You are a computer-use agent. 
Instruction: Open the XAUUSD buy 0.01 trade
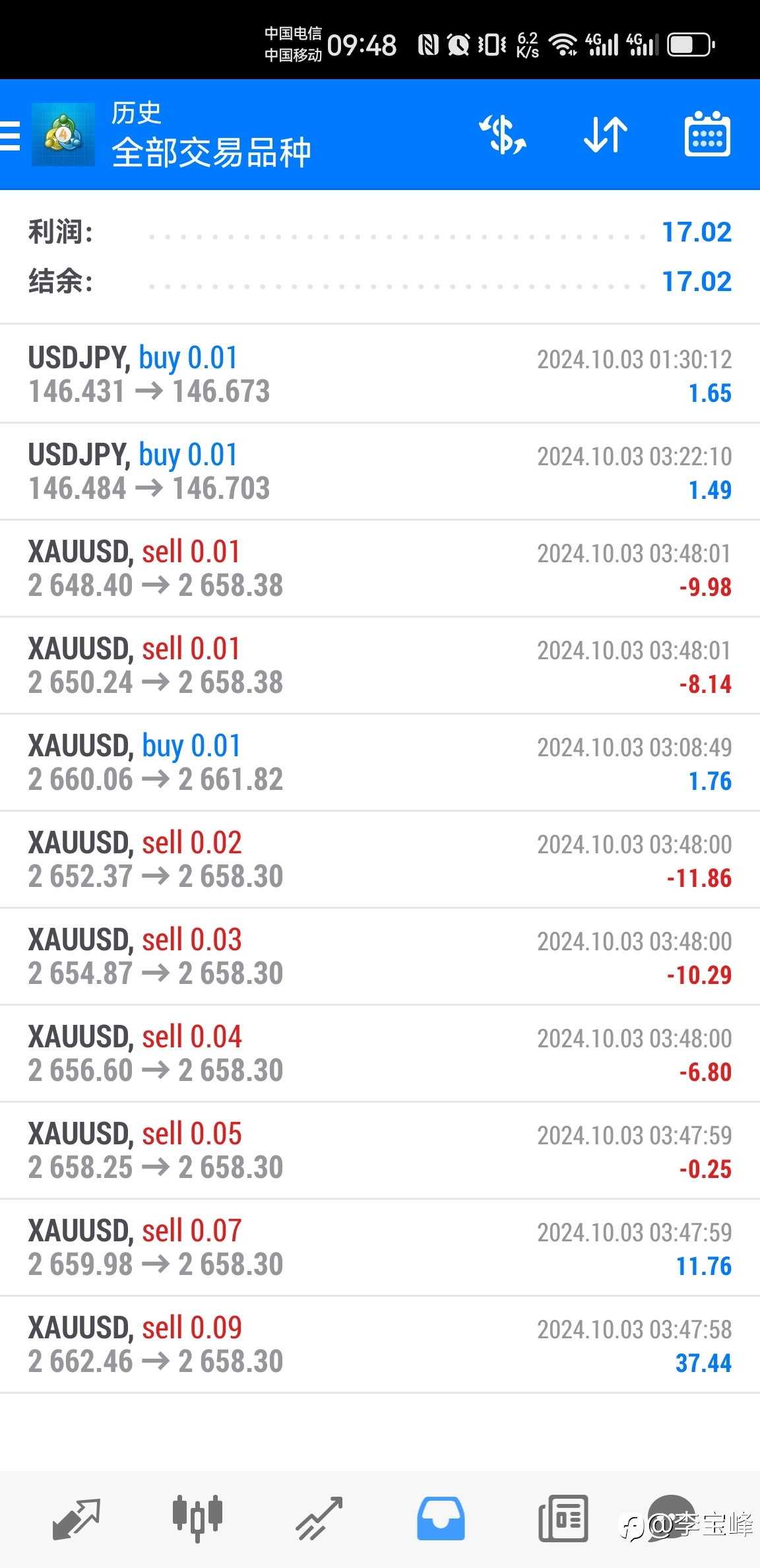pos(380,762)
